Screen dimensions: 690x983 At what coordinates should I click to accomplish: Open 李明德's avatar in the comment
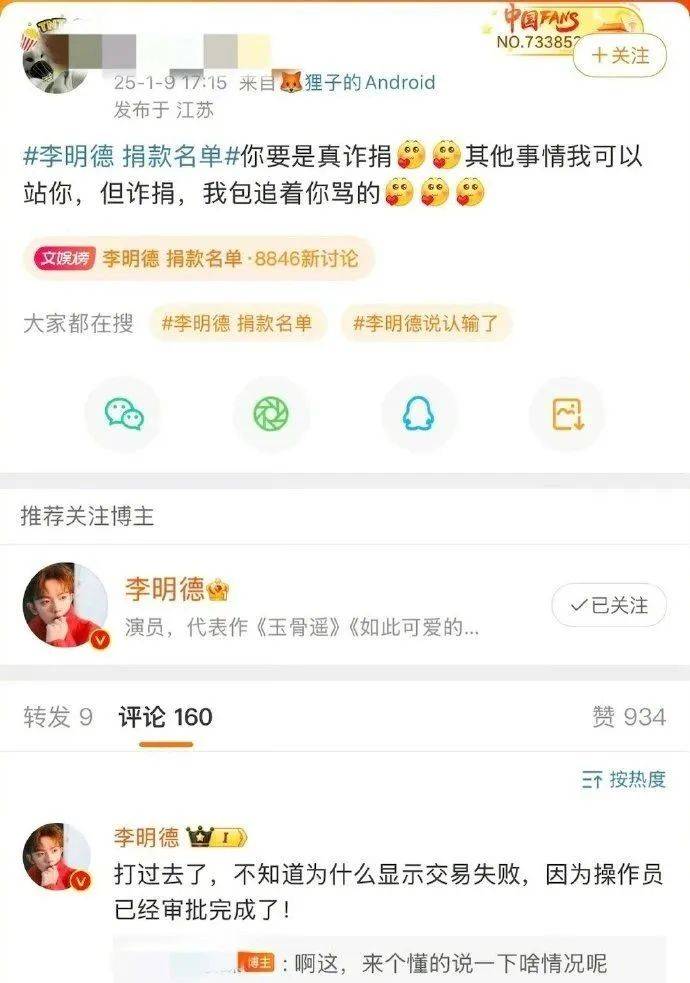pos(57,857)
